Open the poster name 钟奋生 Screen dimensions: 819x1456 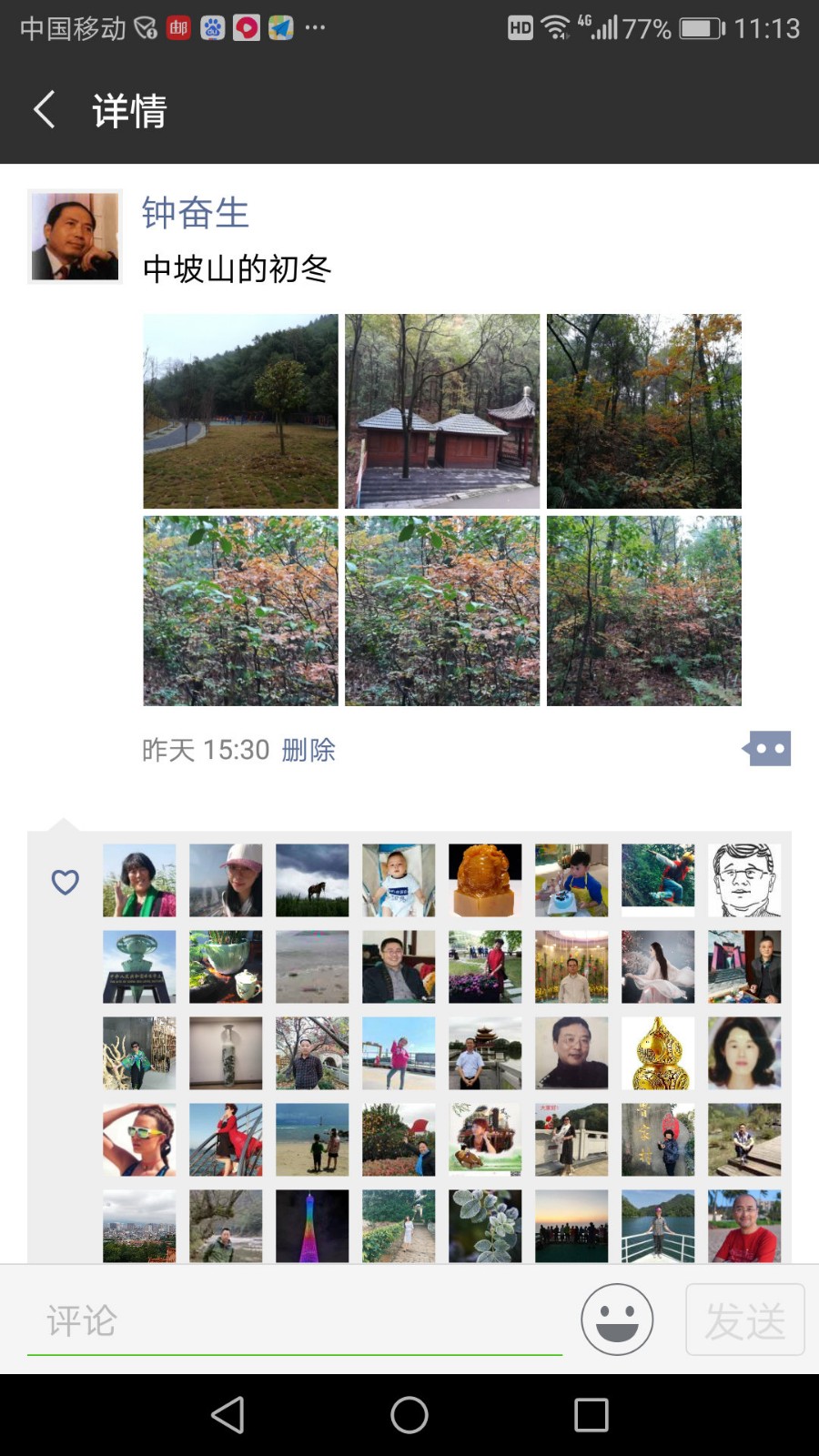click(195, 213)
